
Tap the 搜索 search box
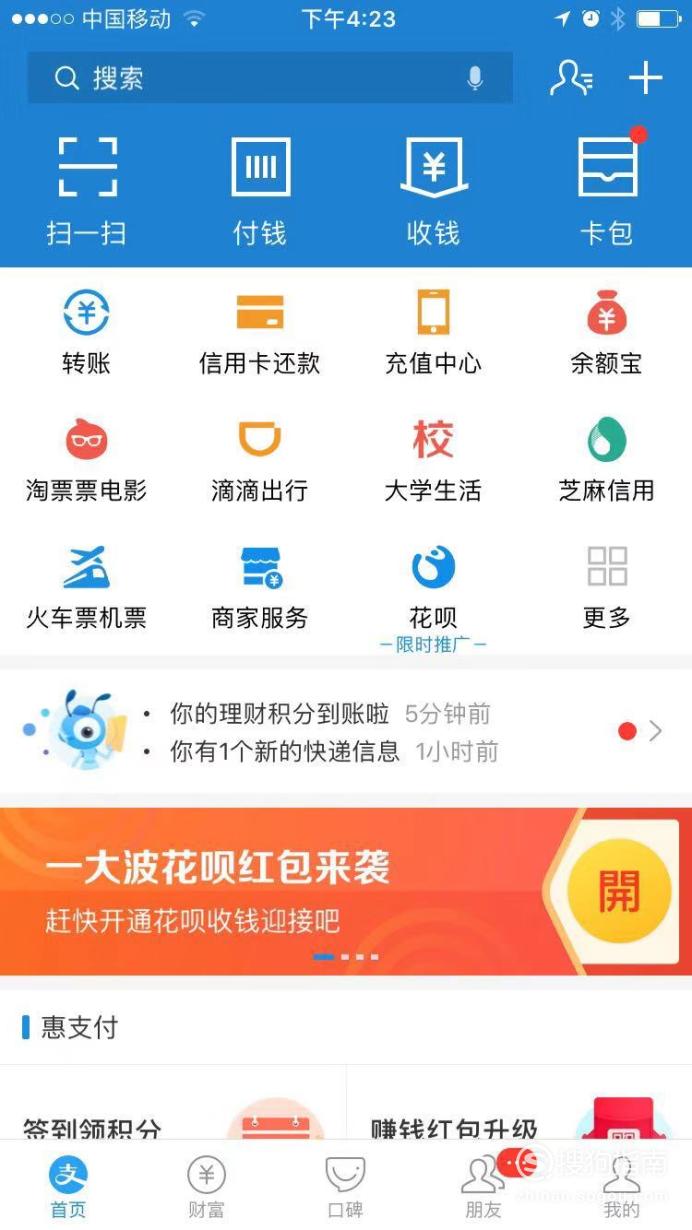click(x=270, y=78)
